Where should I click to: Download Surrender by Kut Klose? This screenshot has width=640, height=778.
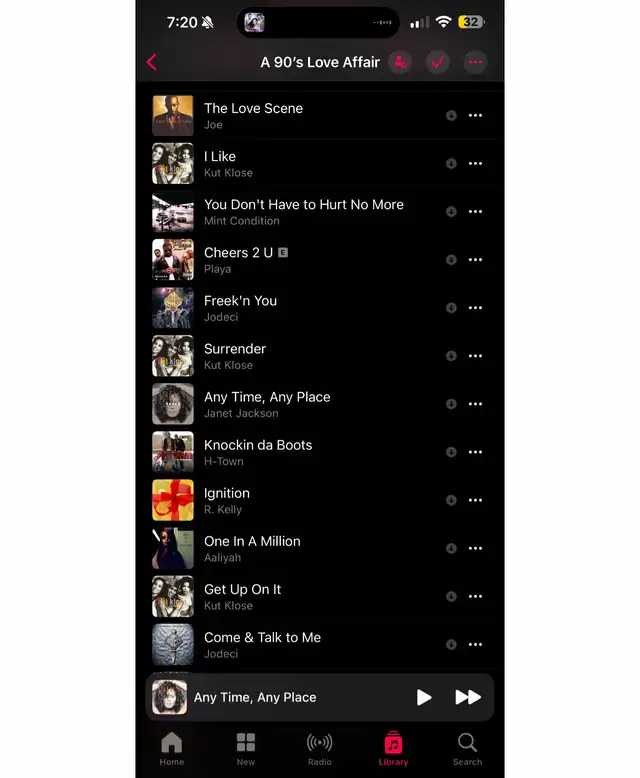pos(451,356)
